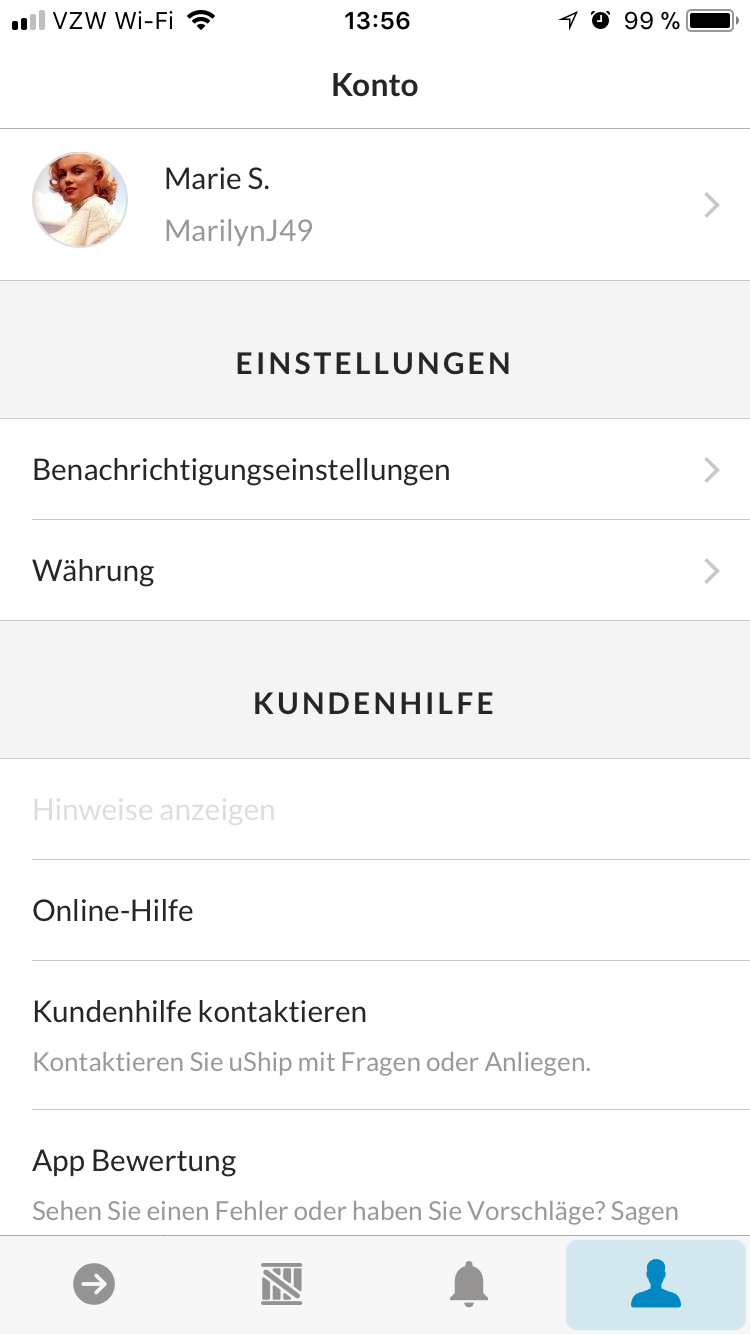Select the Währung option
This screenshot has height=1334, width=750.
tap(375, 570)
